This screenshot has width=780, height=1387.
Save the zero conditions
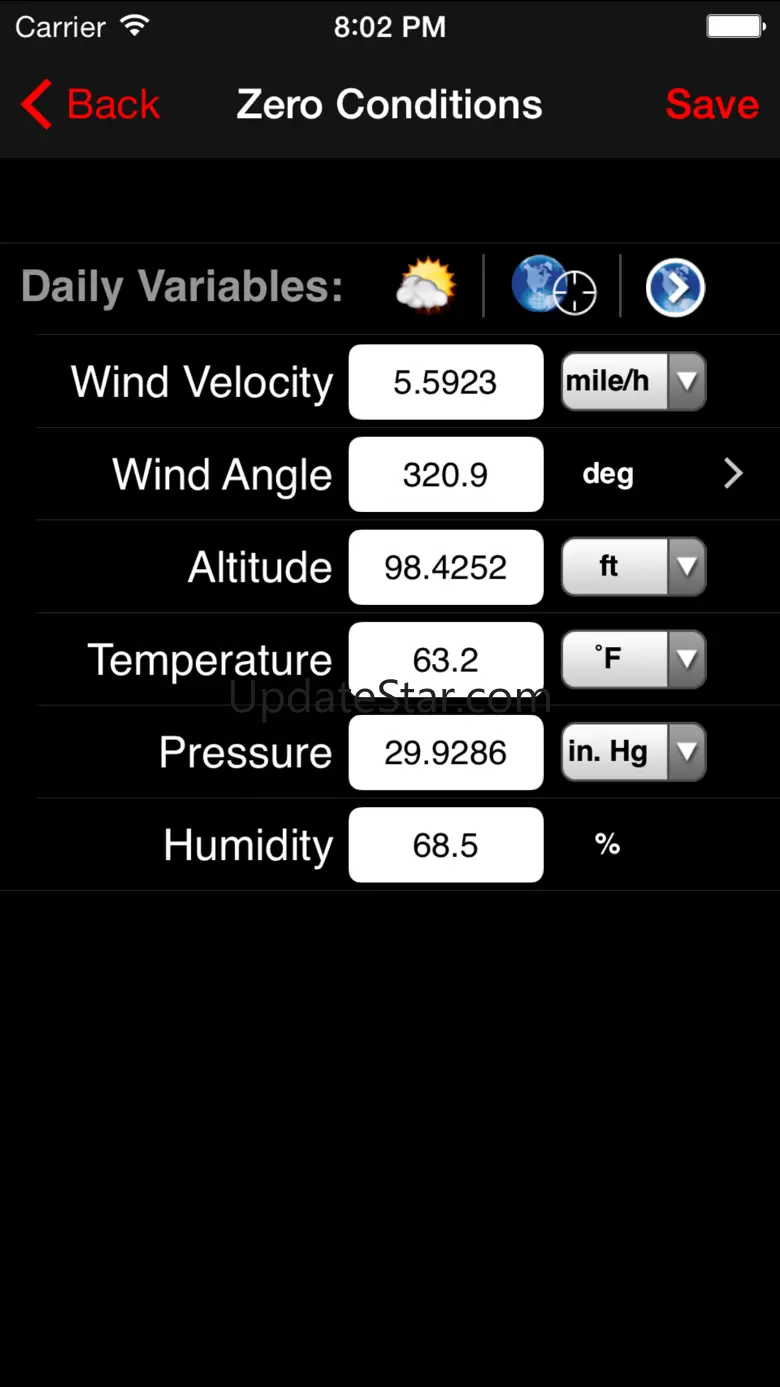[x=712, y=105]
